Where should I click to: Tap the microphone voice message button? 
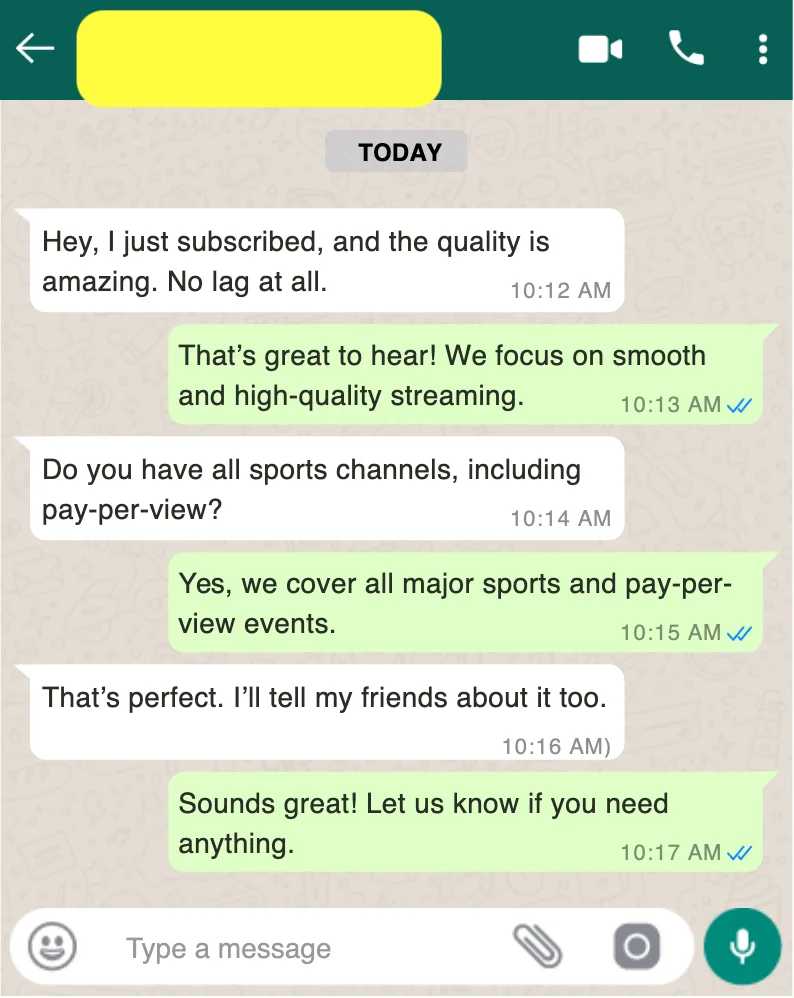(x=742, y=946)
